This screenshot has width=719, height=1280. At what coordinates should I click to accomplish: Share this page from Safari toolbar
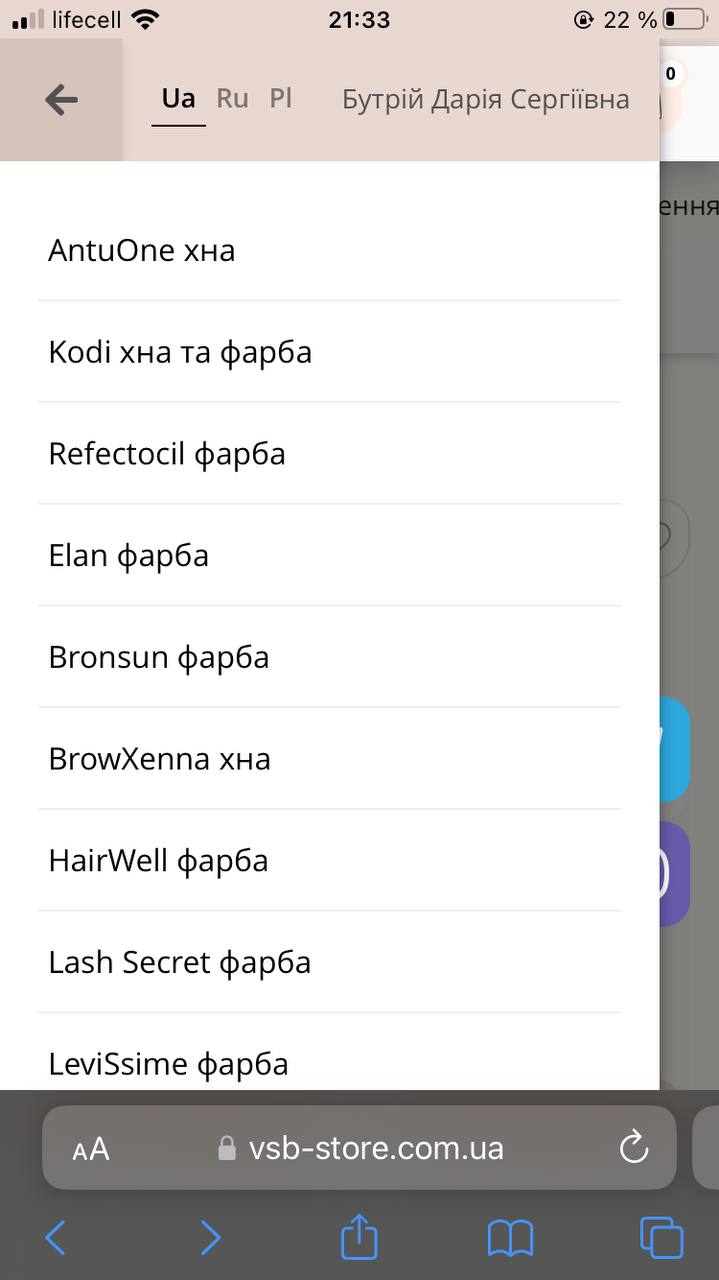pos(359,1237)
